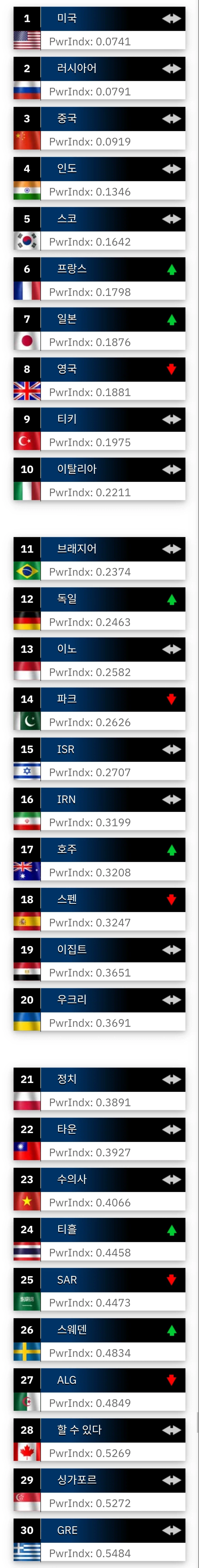The height and width of the screenshot is (1568, 199).
Task: Open the ISR row at rank 15
Action: 99,760
